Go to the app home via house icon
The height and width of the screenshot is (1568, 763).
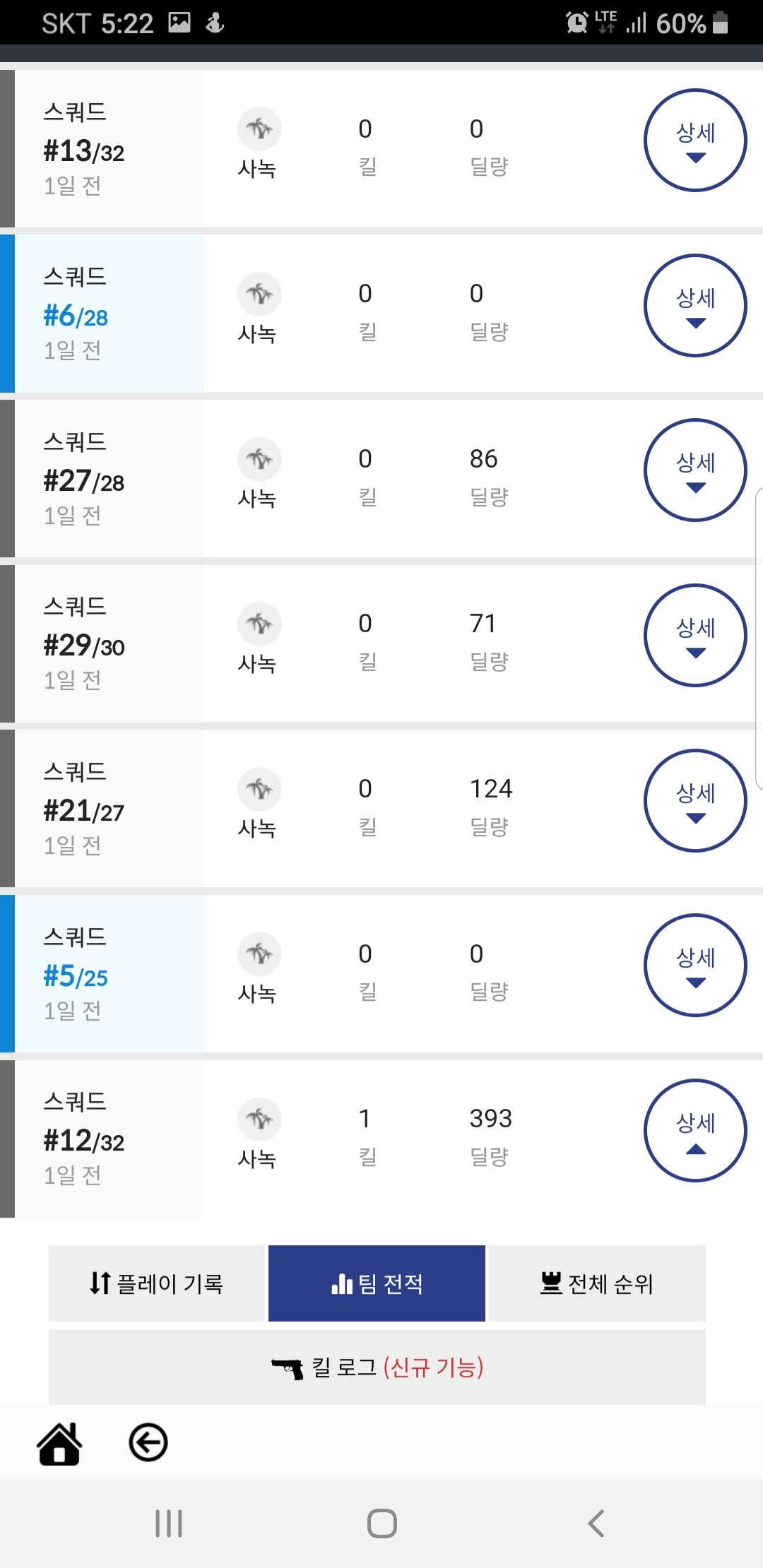(59, 1443)
